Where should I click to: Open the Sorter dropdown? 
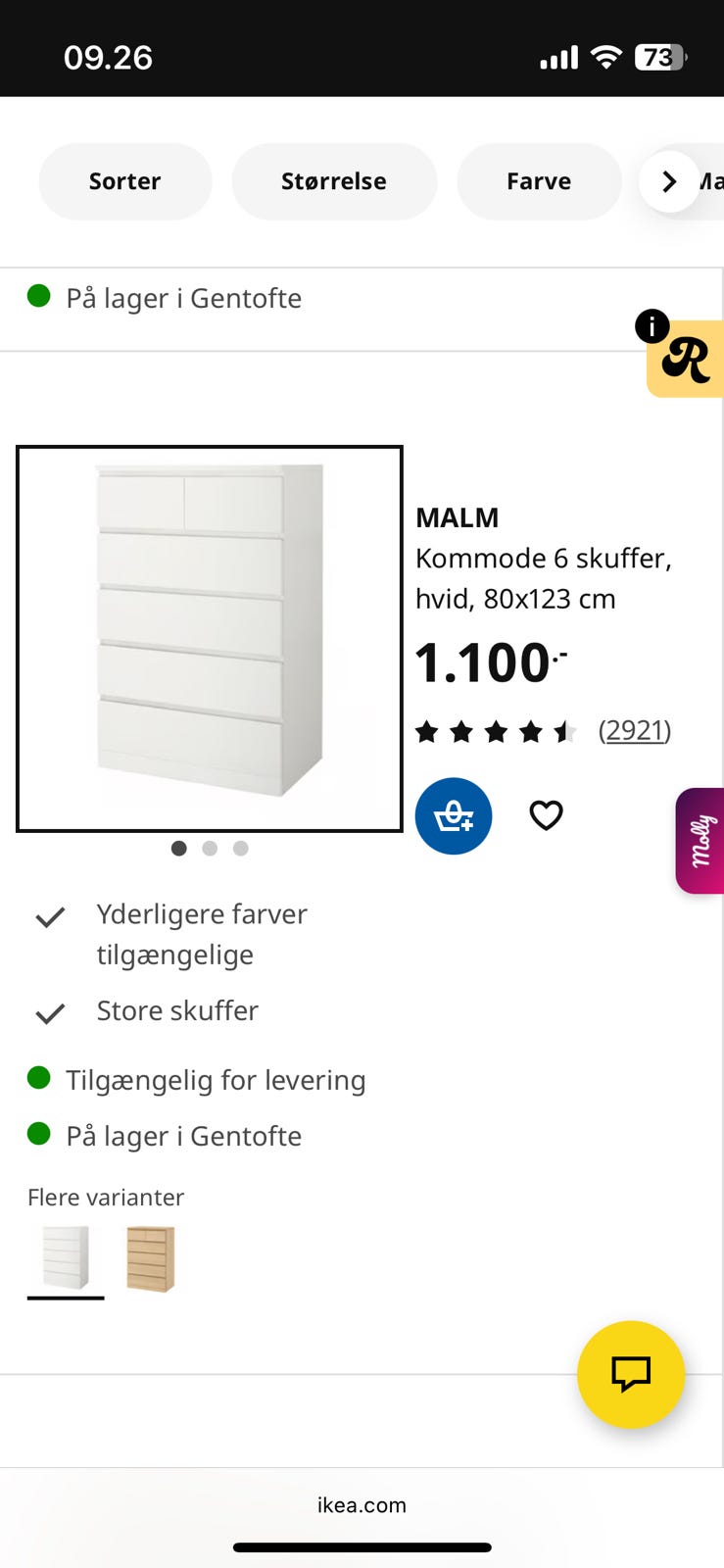(124, 180)
